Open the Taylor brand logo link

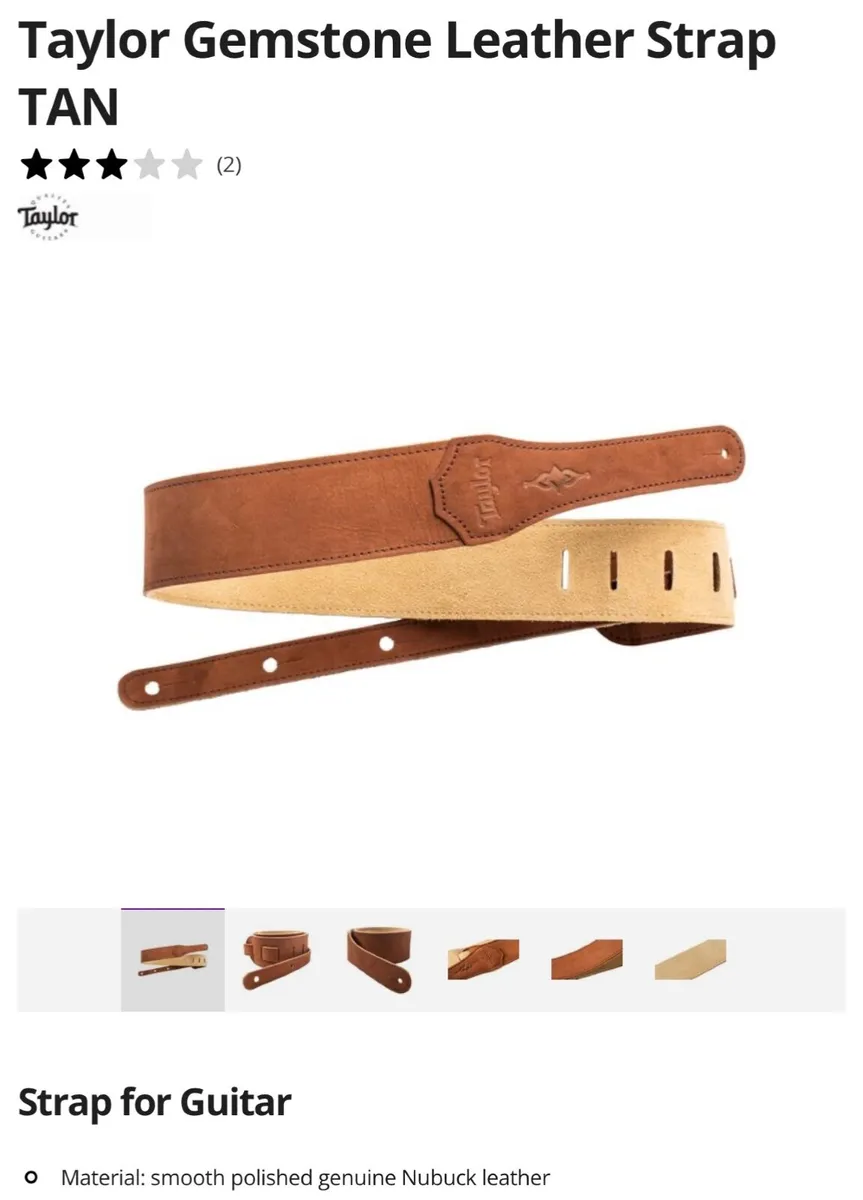[x=48, y=217]
